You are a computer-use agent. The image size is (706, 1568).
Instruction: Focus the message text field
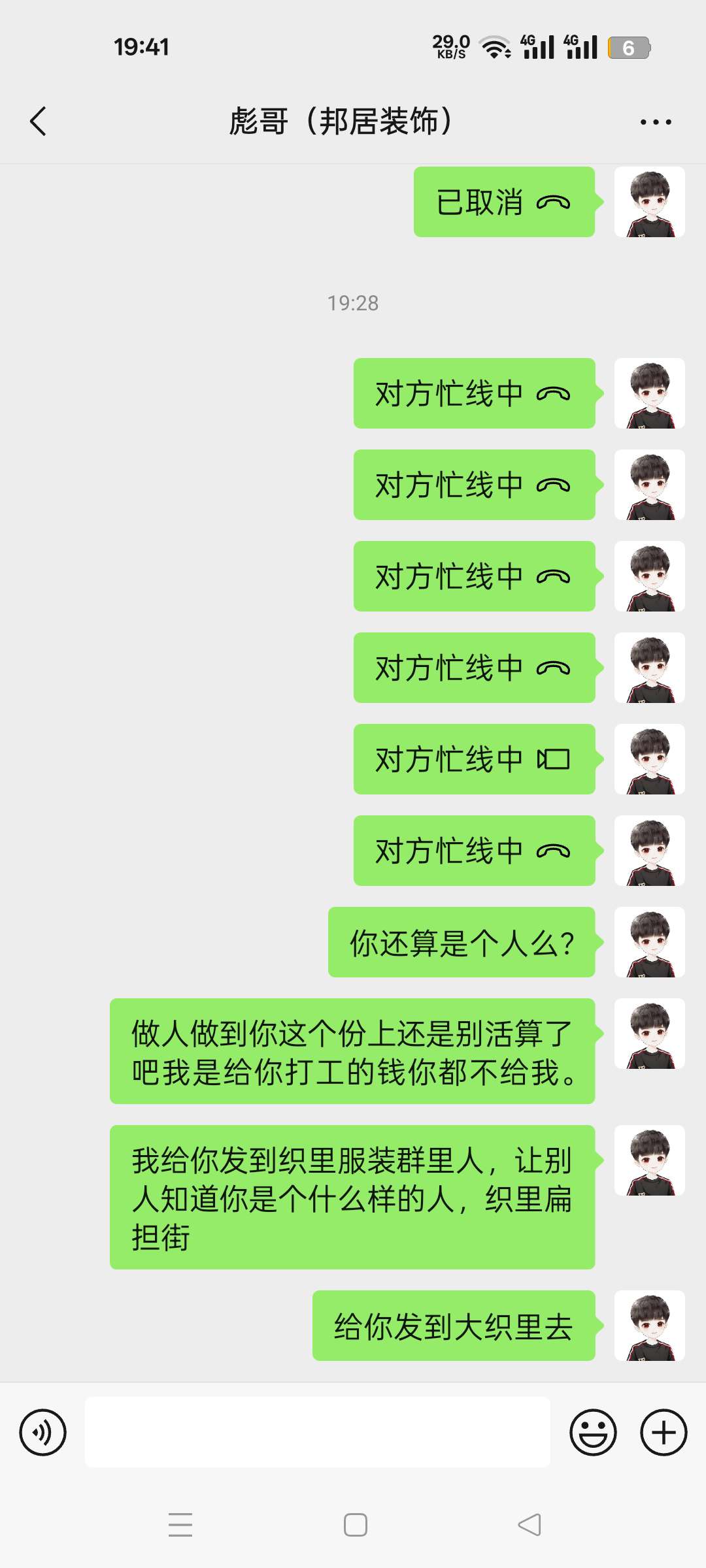pyautogui.click(x=317, y=1432)
